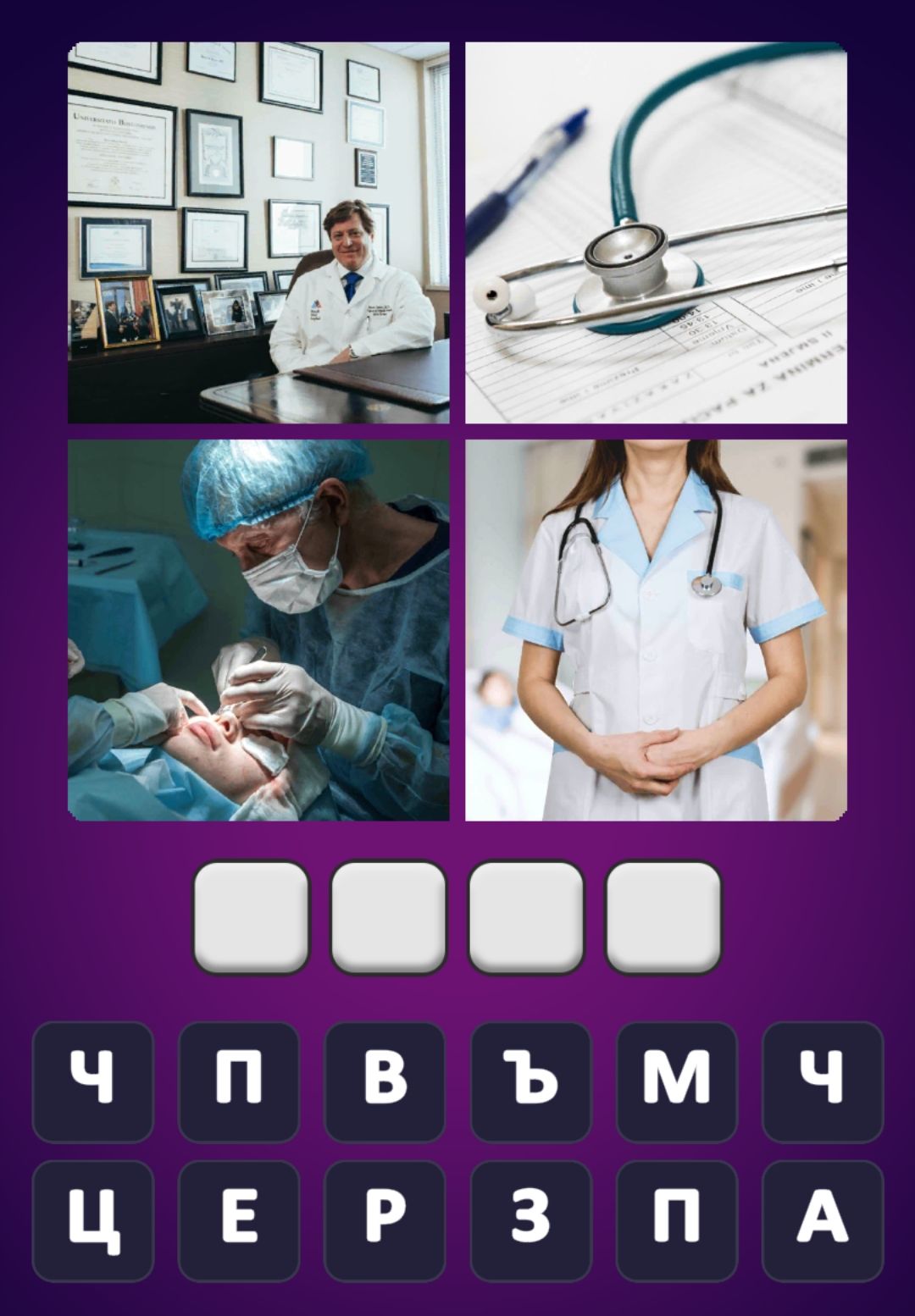The image size is (915, 1316).
Task: Add the letter Р to the answer
Action: coord(385,1219)
